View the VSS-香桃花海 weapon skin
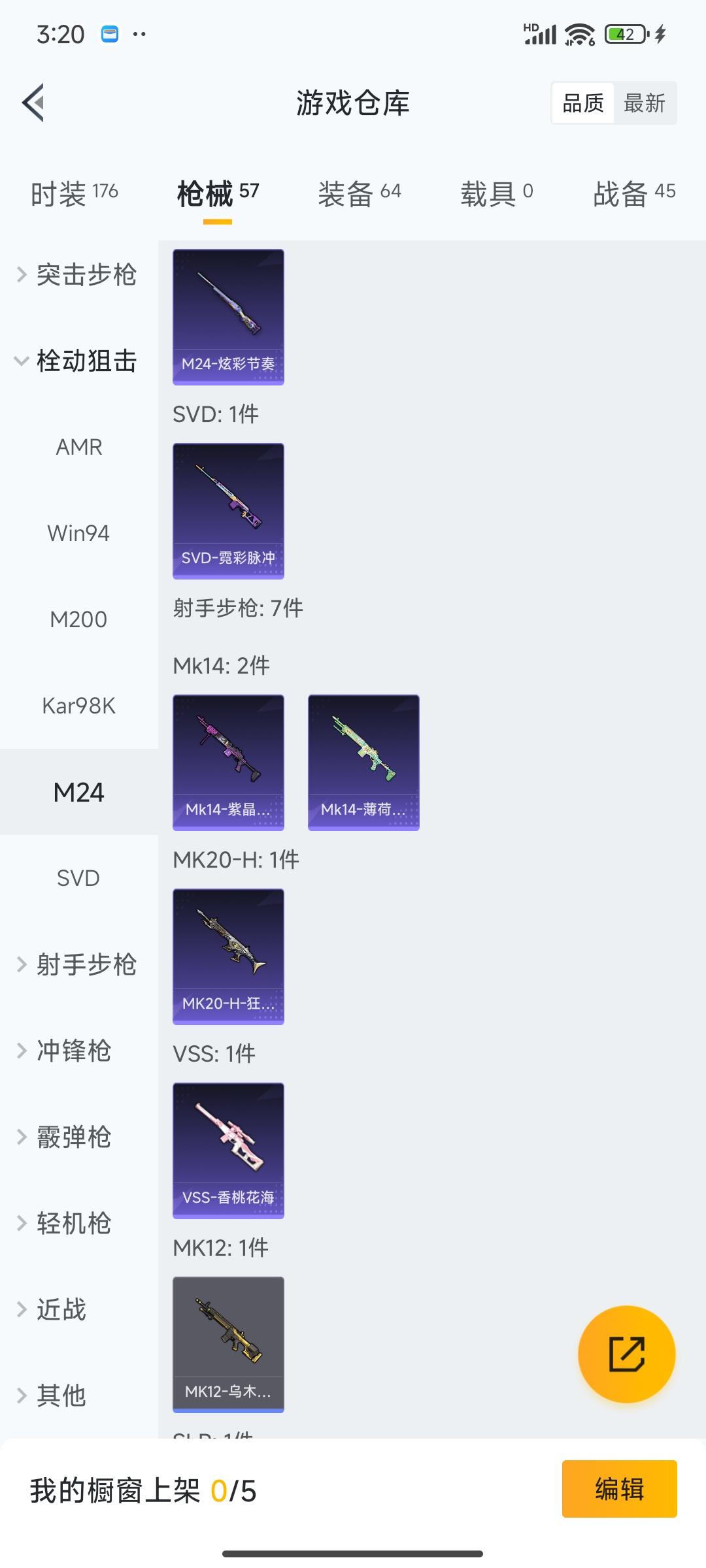Viewport: 706px width, 1568px height. 228,1150
